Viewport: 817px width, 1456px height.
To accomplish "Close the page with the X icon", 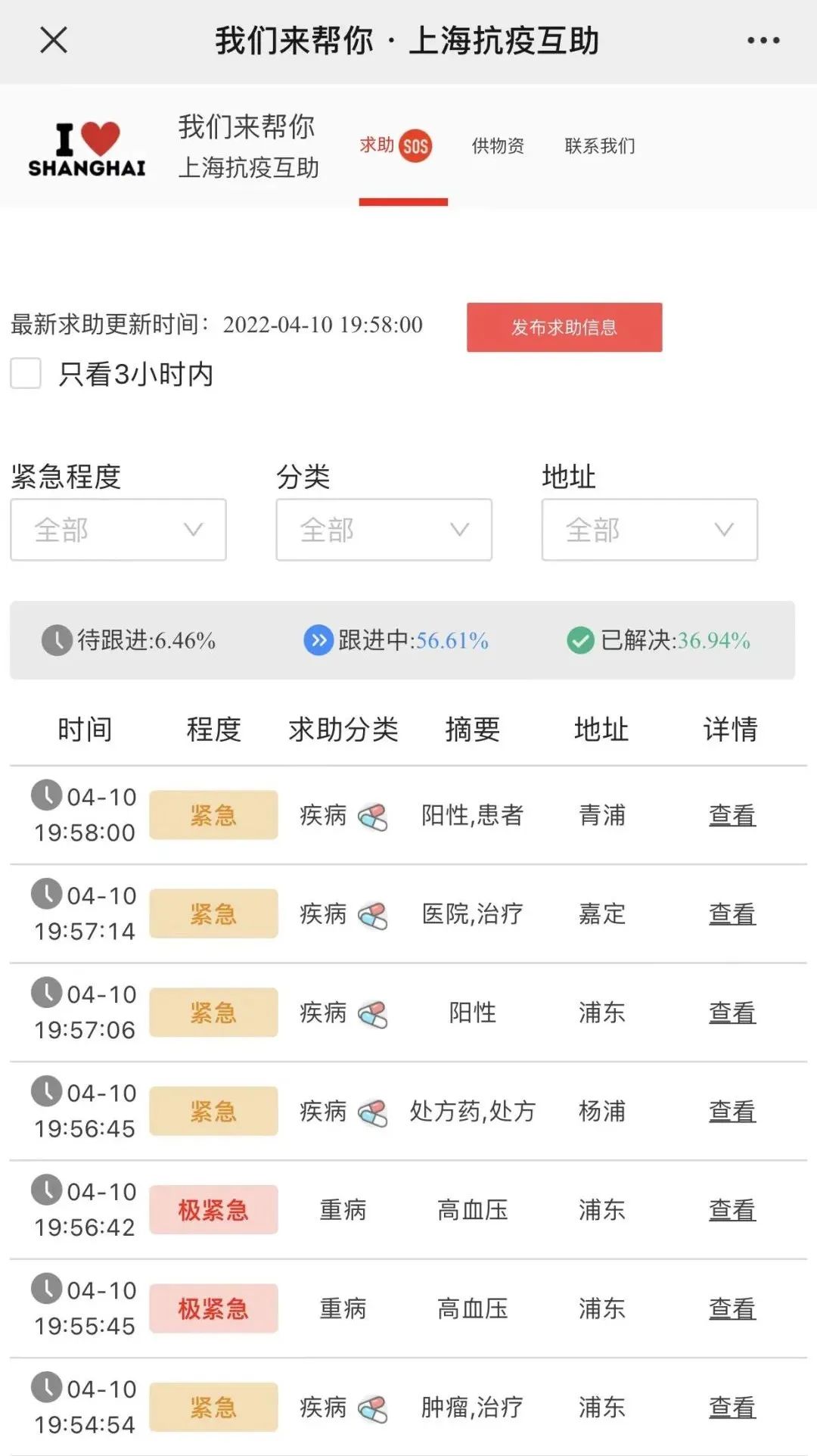I will (x=54, y=40).
